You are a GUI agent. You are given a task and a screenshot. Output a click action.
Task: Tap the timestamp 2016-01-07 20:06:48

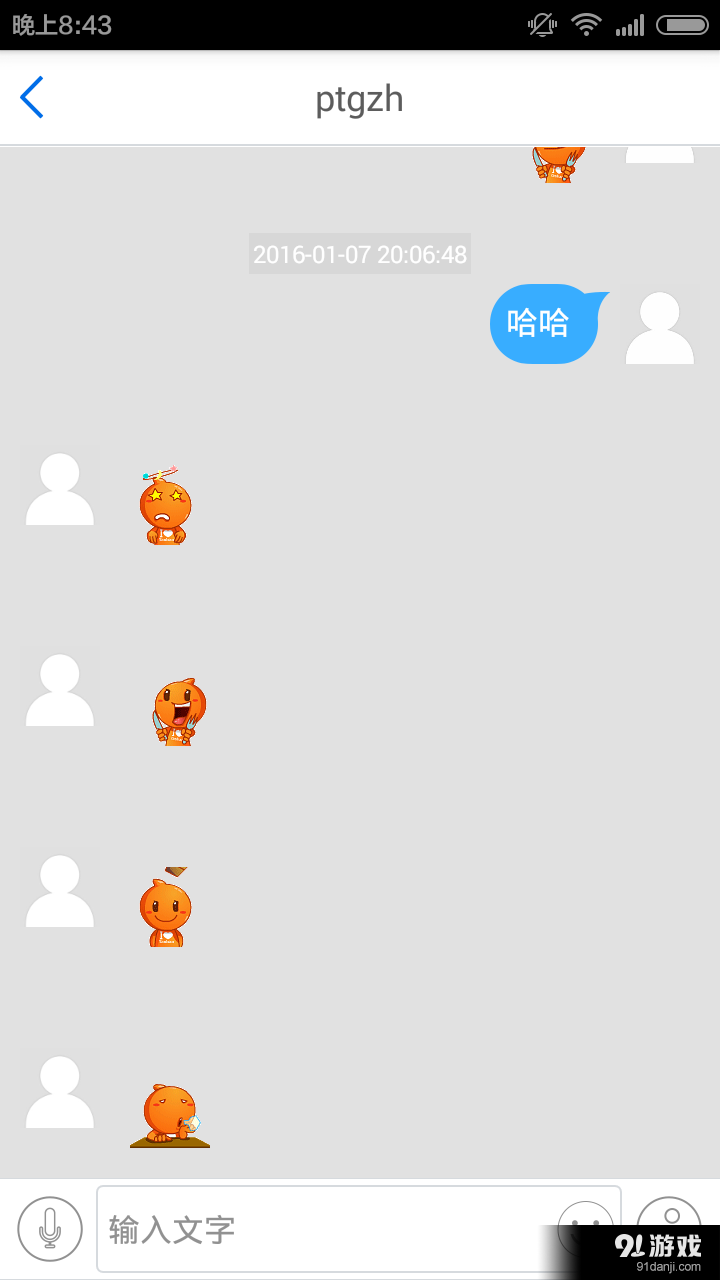tap(359, 254)
